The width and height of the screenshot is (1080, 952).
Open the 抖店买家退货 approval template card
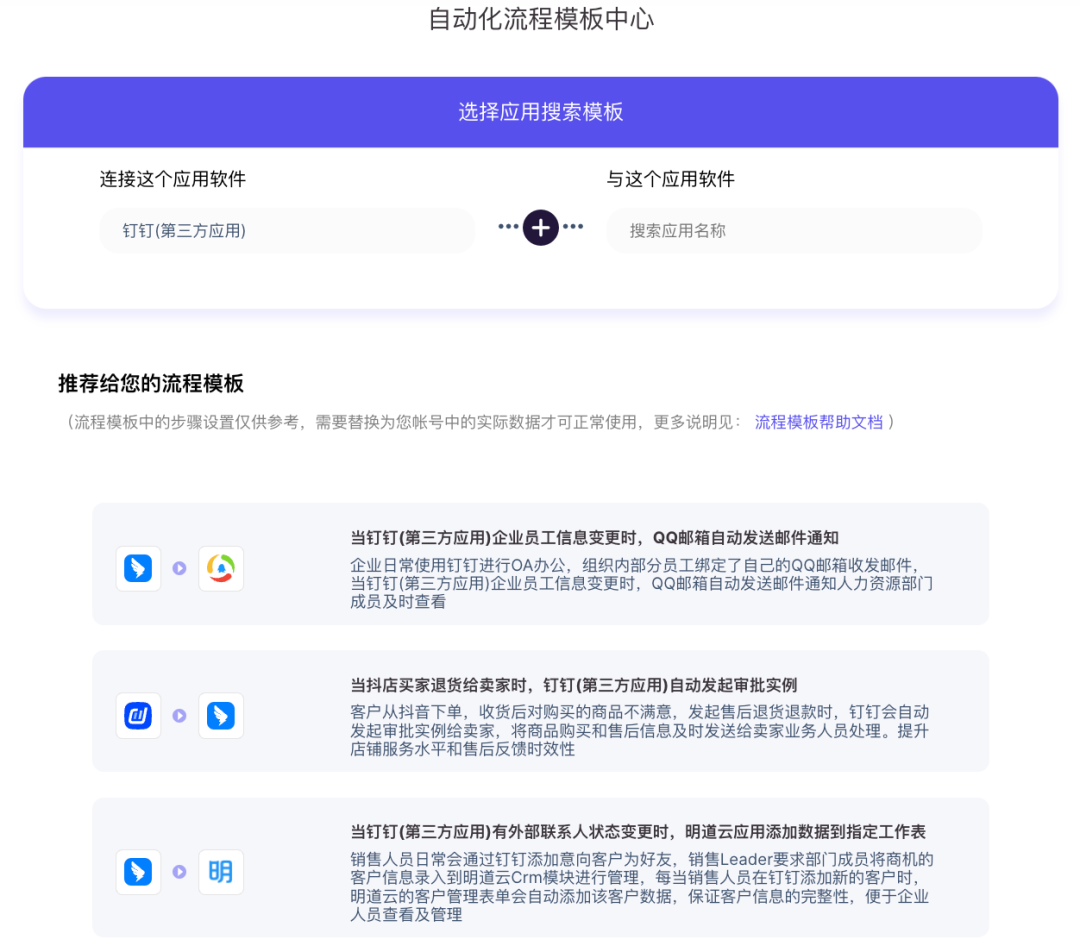pos(540,711)
